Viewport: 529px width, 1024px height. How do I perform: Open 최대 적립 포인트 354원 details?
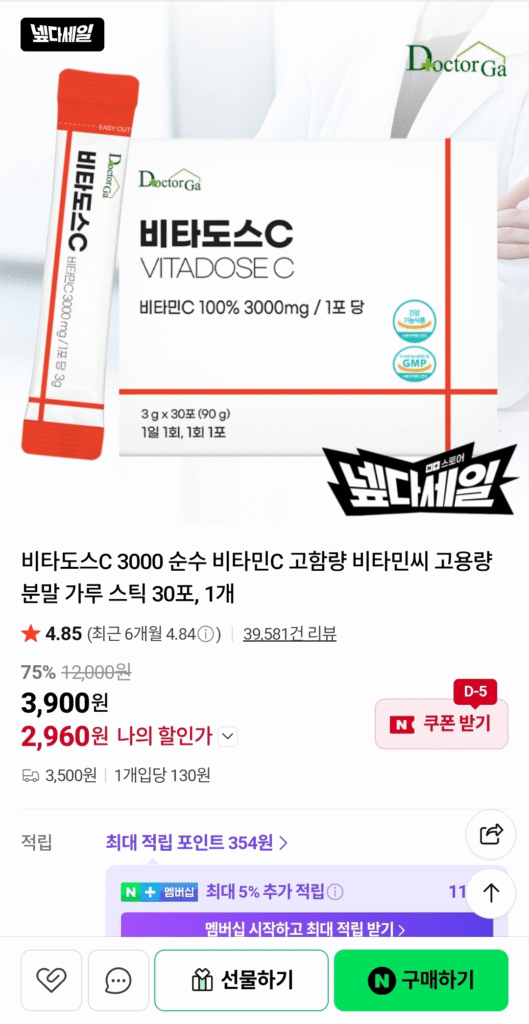click(197, 842)
